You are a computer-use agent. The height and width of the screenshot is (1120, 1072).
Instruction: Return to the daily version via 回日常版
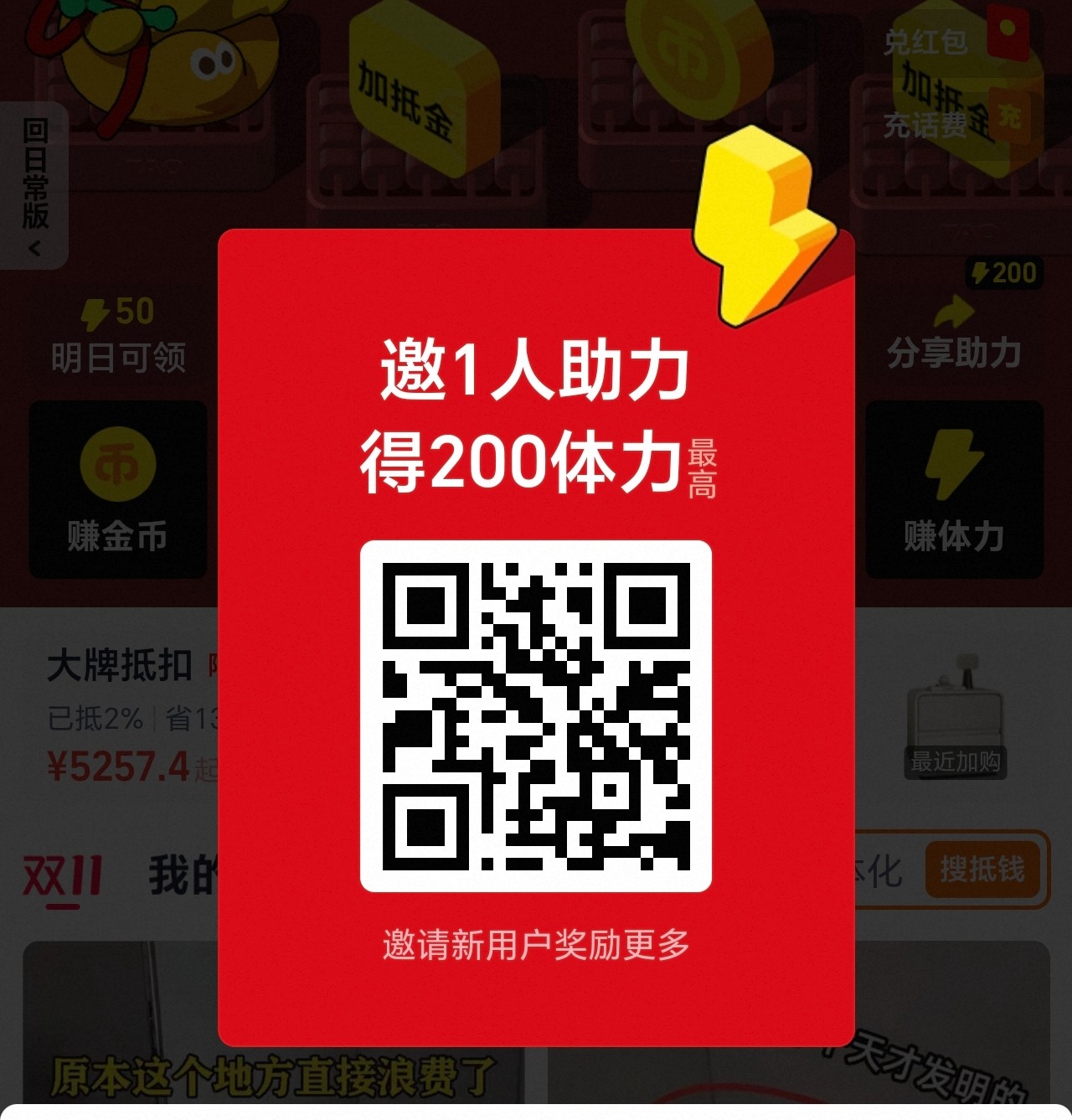(34, 184)
